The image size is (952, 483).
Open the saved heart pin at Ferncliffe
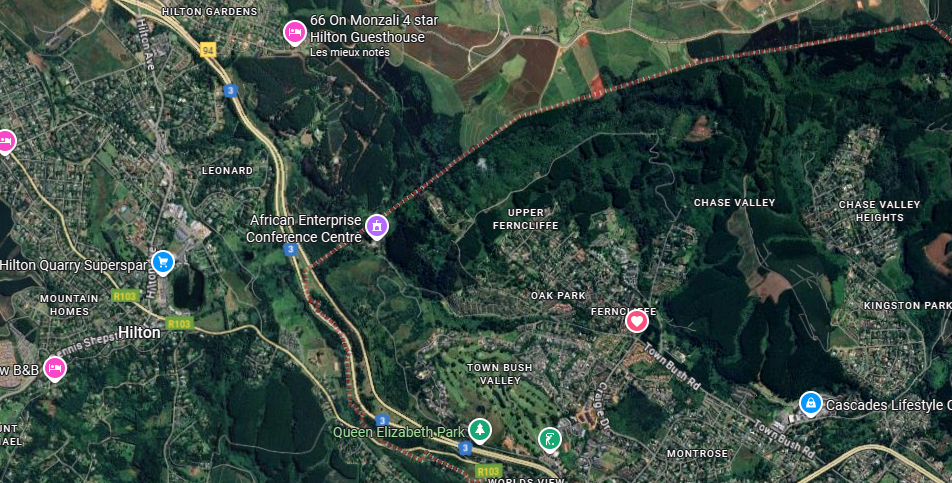(637, 321)
